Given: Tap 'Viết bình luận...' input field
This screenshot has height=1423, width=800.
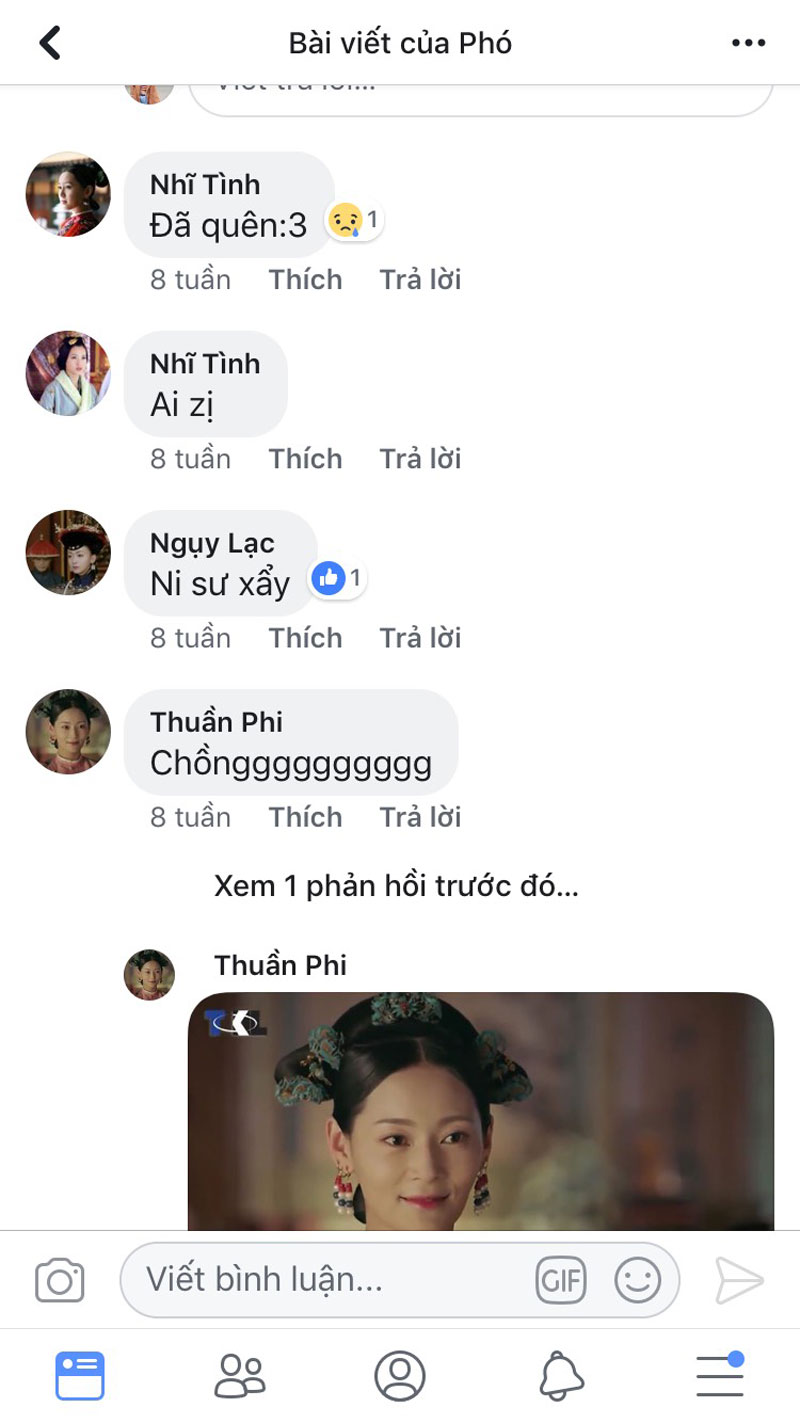Looking at the screenshot, I should tap(300, 1279).
